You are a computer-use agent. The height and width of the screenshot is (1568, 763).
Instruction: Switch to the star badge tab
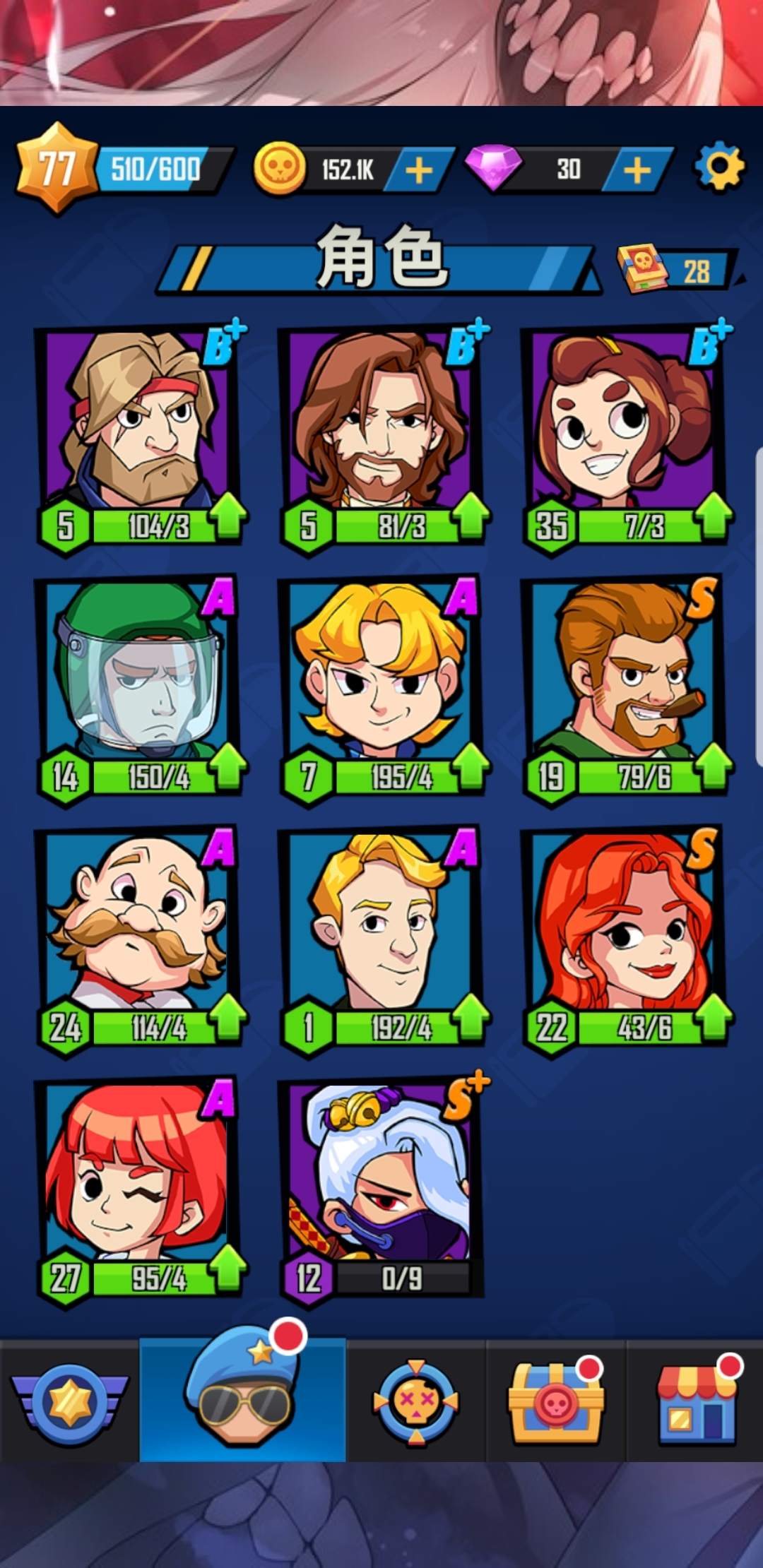point(69,1400)
